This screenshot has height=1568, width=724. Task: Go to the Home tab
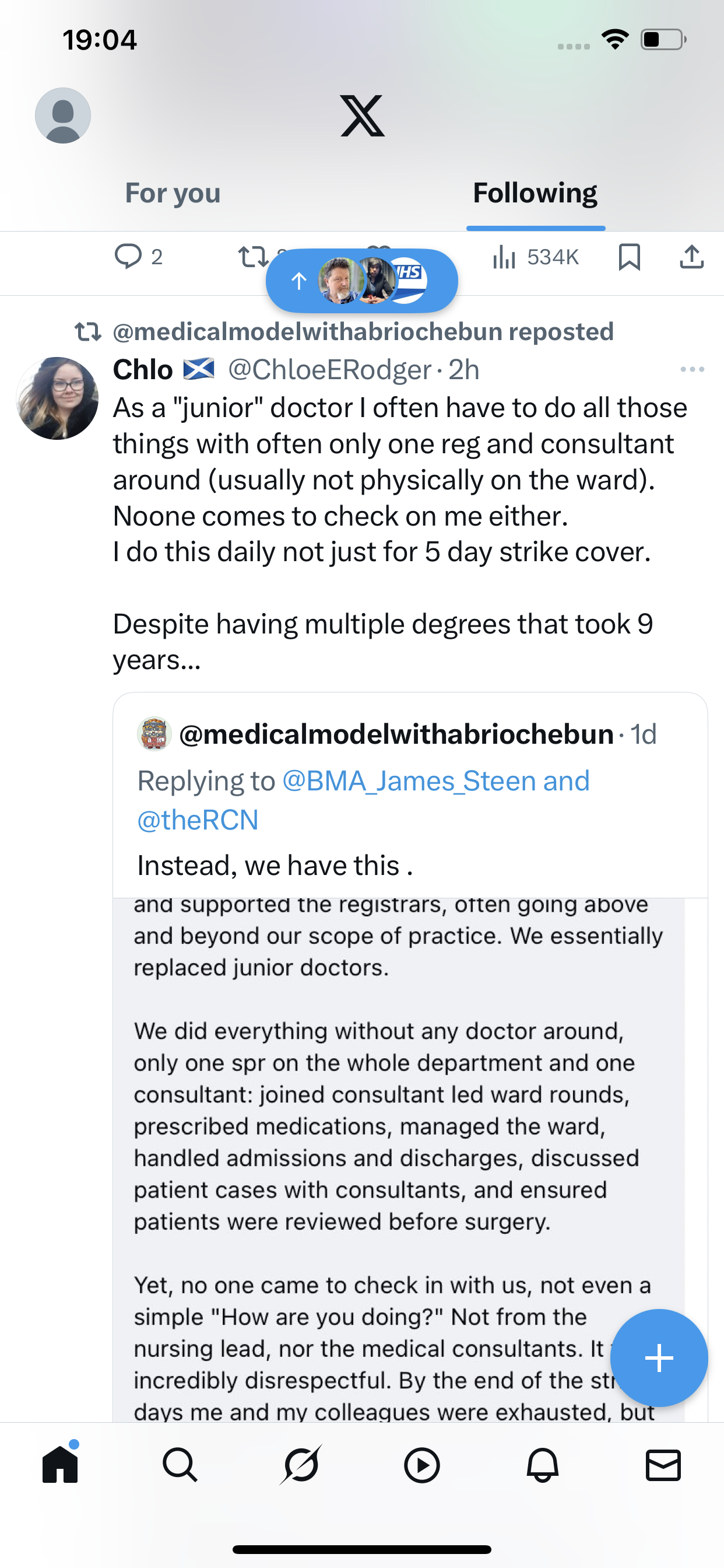(60, 1465)
